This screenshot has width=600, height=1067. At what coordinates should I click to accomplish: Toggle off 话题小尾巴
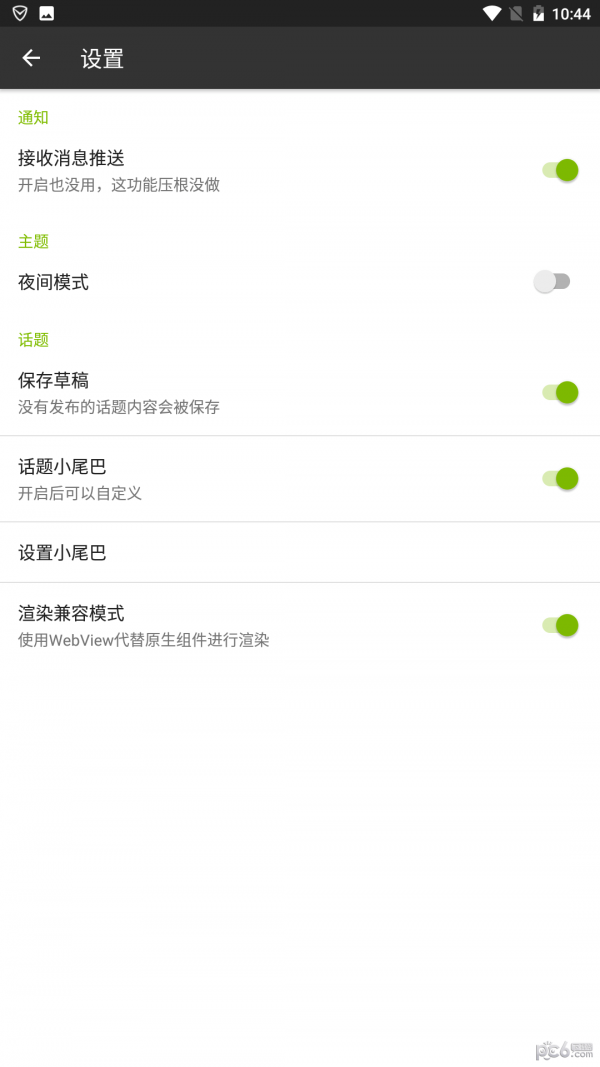coord(560,478)
